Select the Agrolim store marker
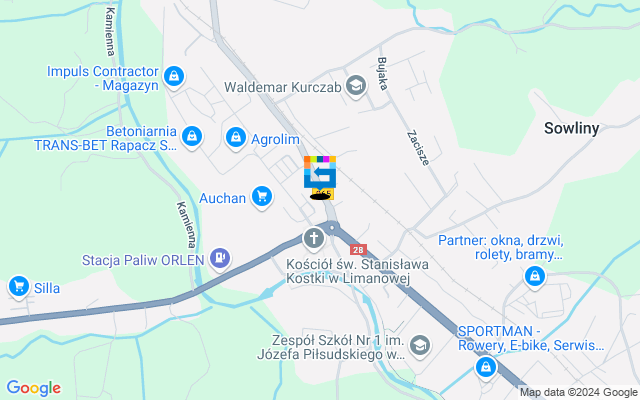This screenshot has width=640, height=400. 236,137
